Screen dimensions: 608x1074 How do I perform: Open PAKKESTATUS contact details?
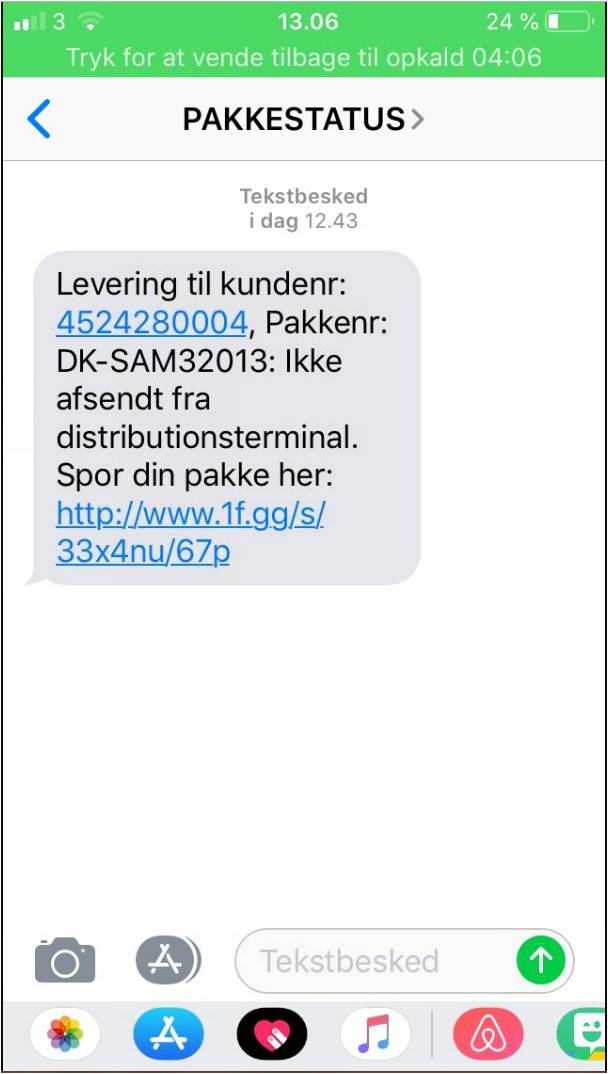coord(302,120)
